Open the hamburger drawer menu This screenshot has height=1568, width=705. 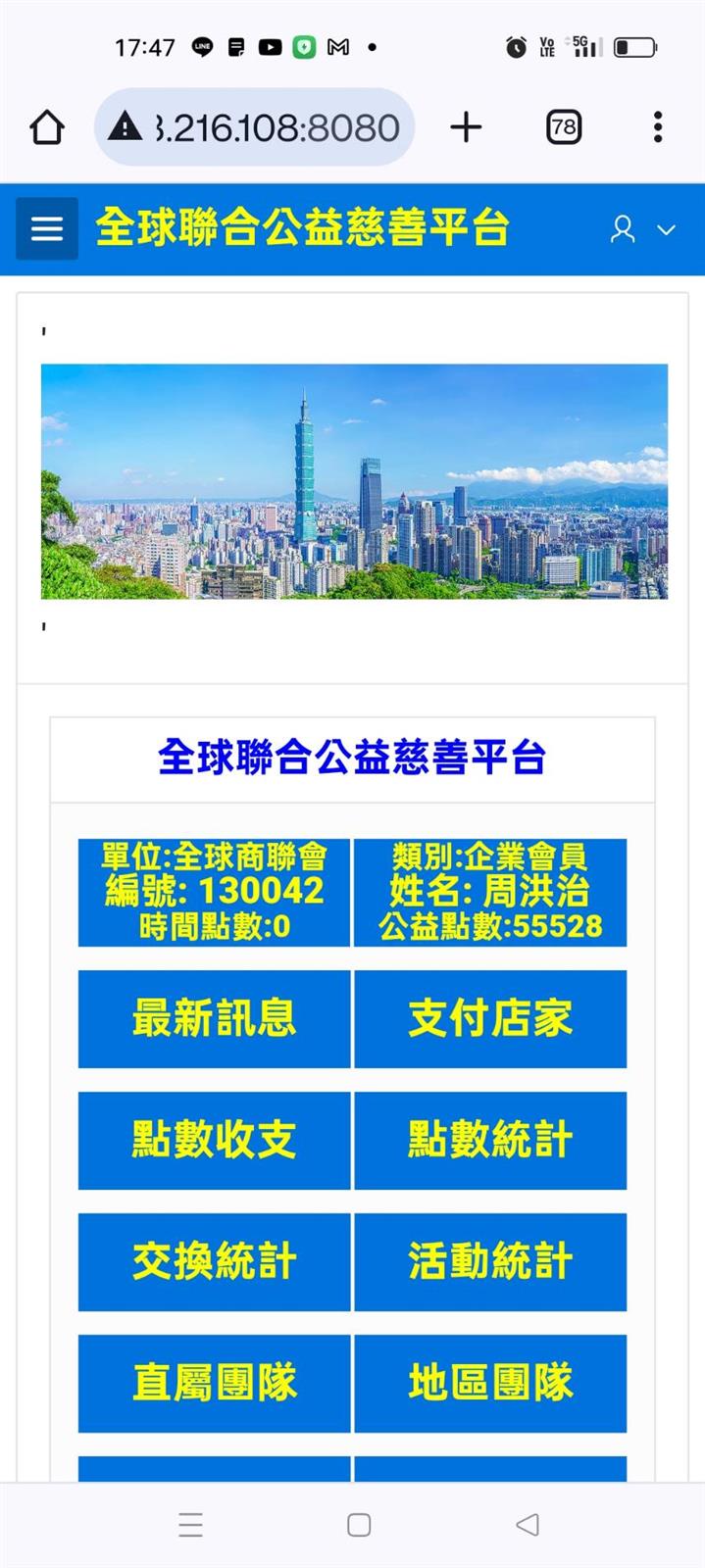click(46, 229)
